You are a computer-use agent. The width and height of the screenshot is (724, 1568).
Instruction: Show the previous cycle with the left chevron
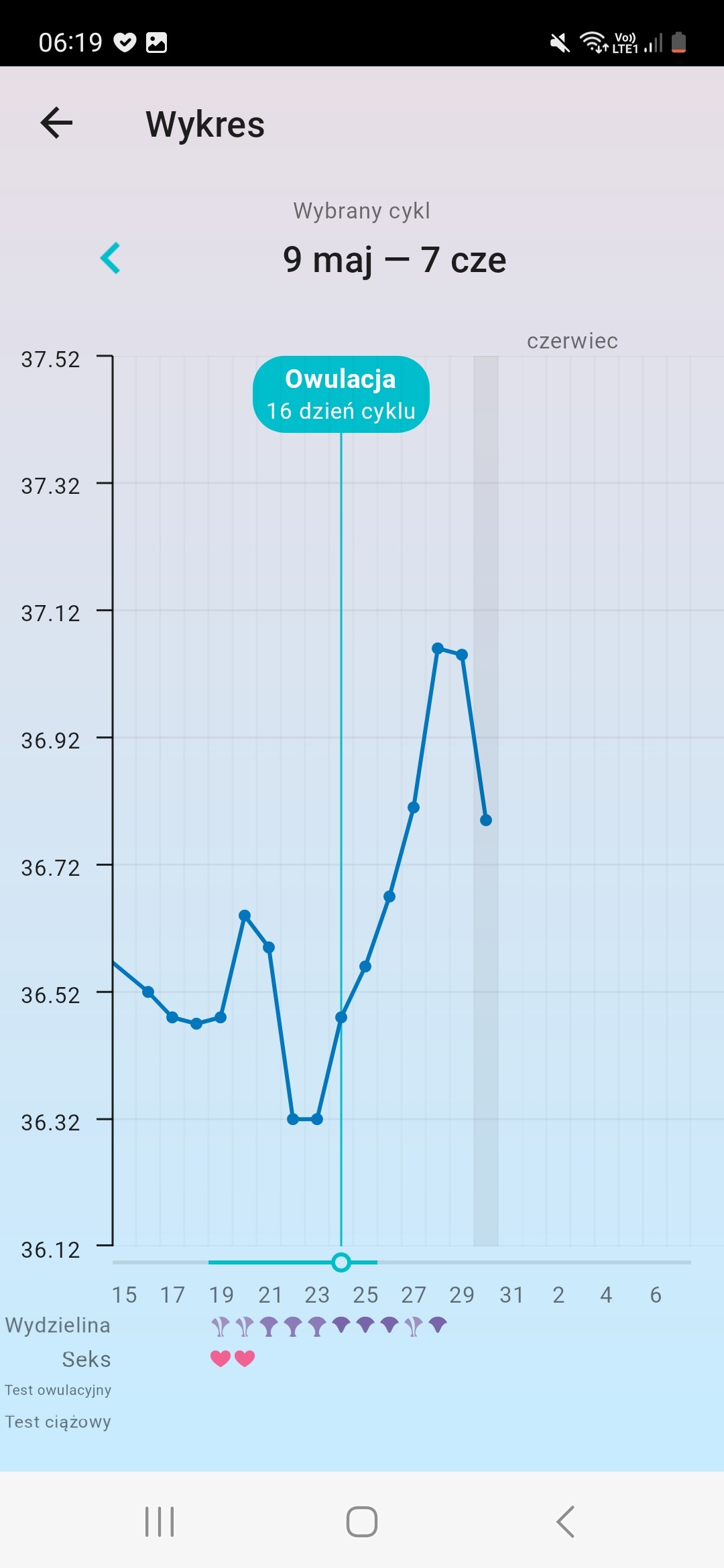(x=111, y=258)
